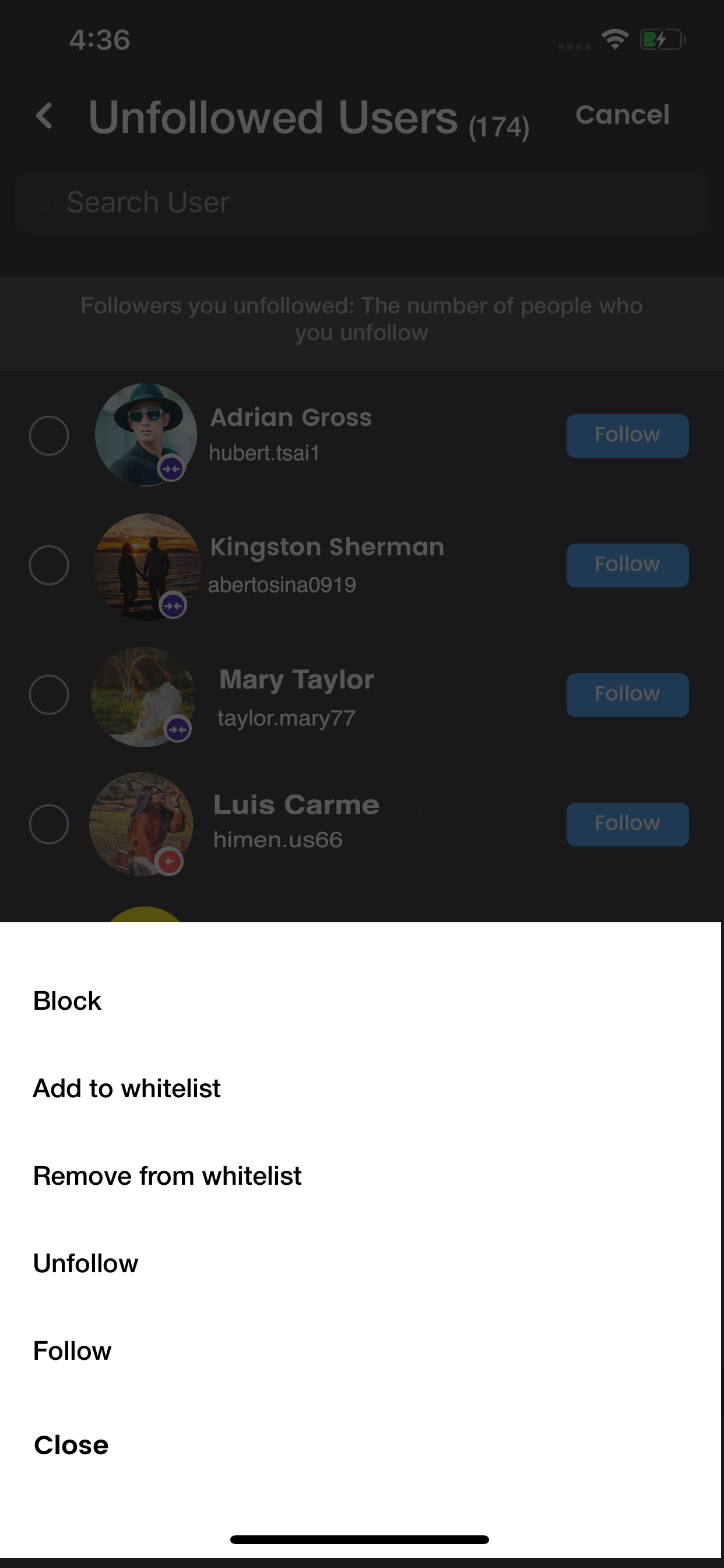Select the circle next to Kingston Sherman
This screenshot has width=724, height=1568.
click(x=50, y=564)
